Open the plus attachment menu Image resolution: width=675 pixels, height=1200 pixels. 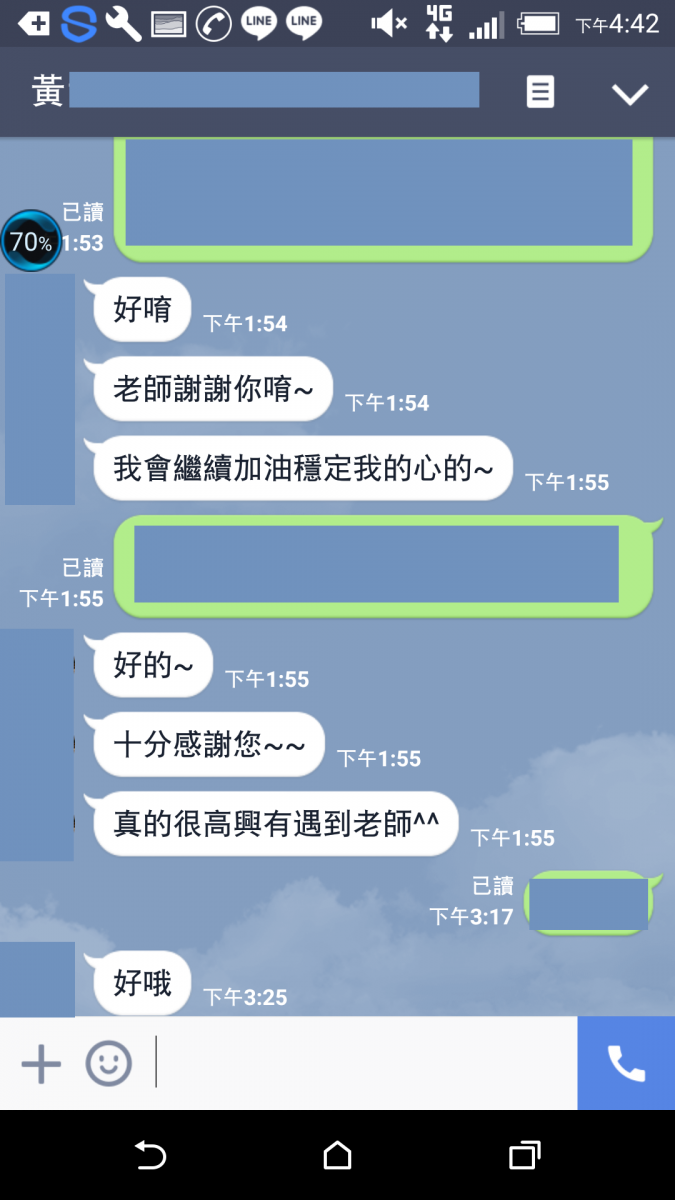coord(41,1063)
